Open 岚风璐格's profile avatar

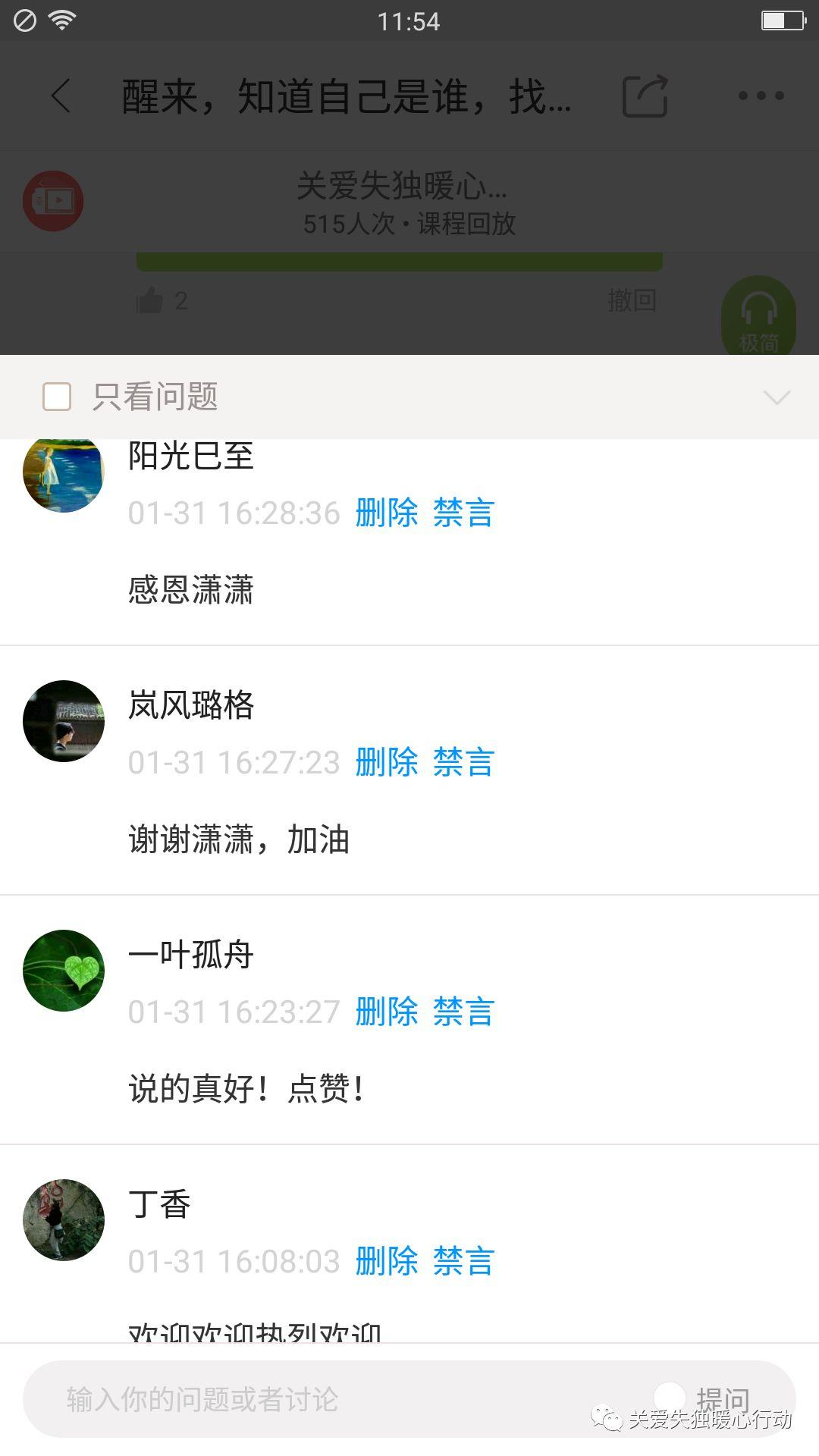[x=64, y=721]
